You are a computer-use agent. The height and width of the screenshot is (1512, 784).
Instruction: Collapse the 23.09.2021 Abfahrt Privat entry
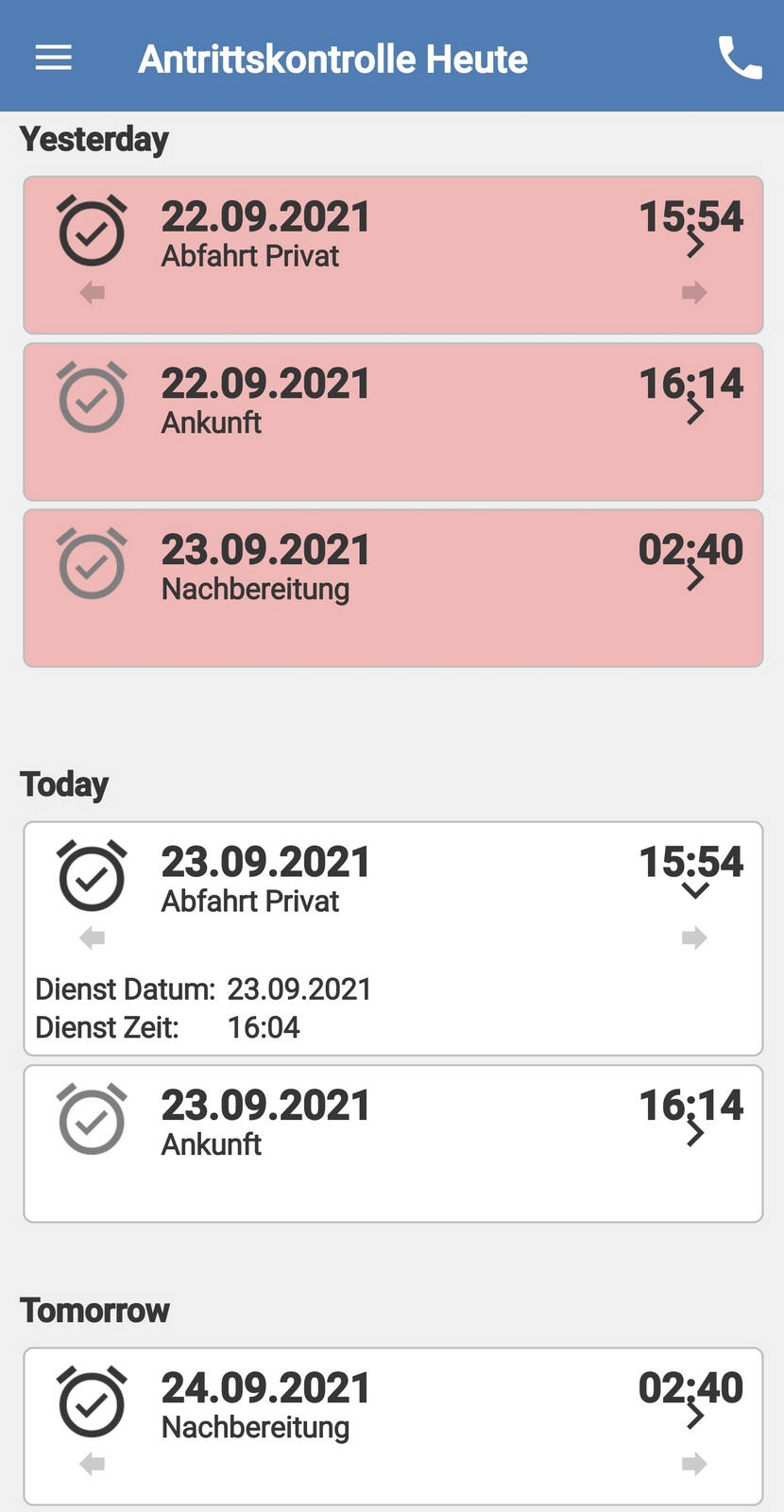(x=695, y=891)
